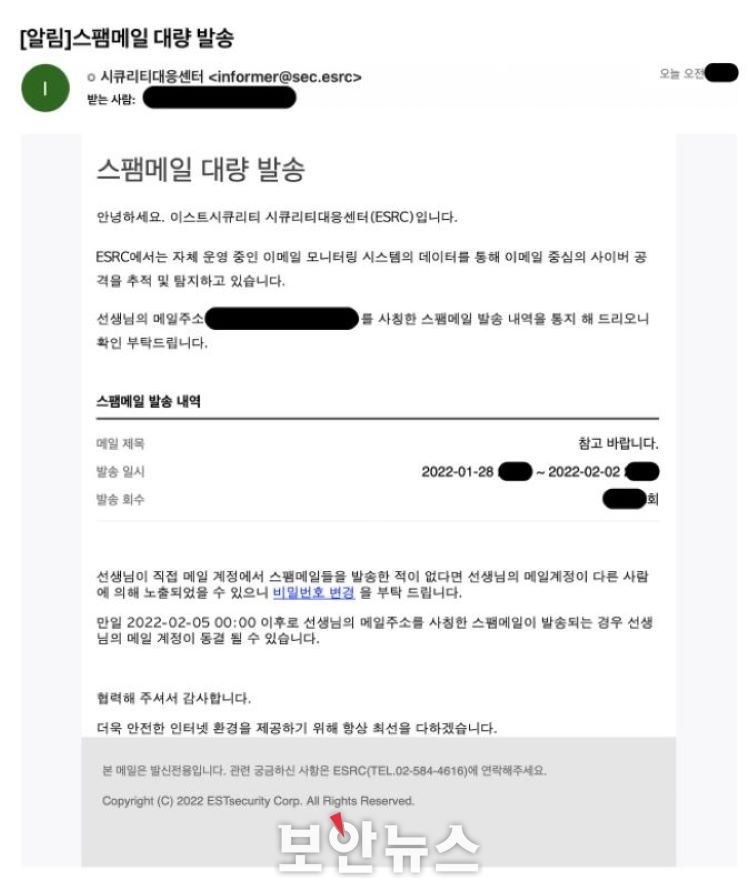This screenshot has height=888, width=756.
Task: Open the 비밀번호 변경 link
Action: (x=314, y=592)
